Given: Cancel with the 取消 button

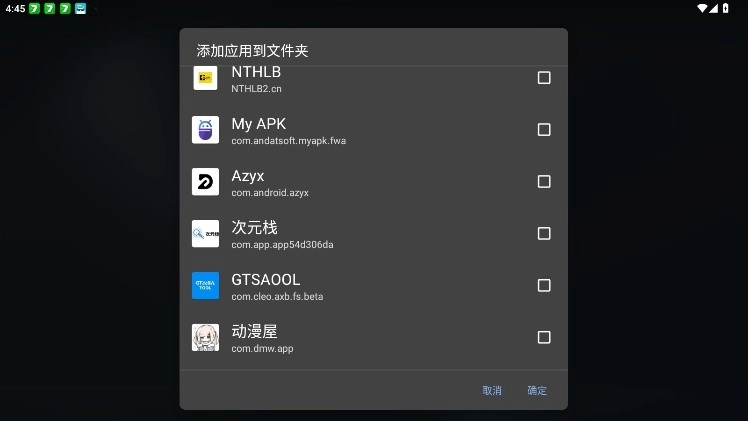Looking at the screenshot, I should point(492,390).
